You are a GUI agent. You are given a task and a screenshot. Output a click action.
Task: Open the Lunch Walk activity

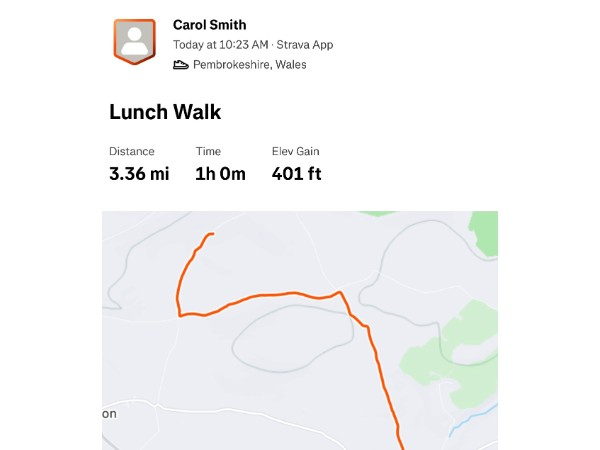pyautogui.click(x=165, y=112)
